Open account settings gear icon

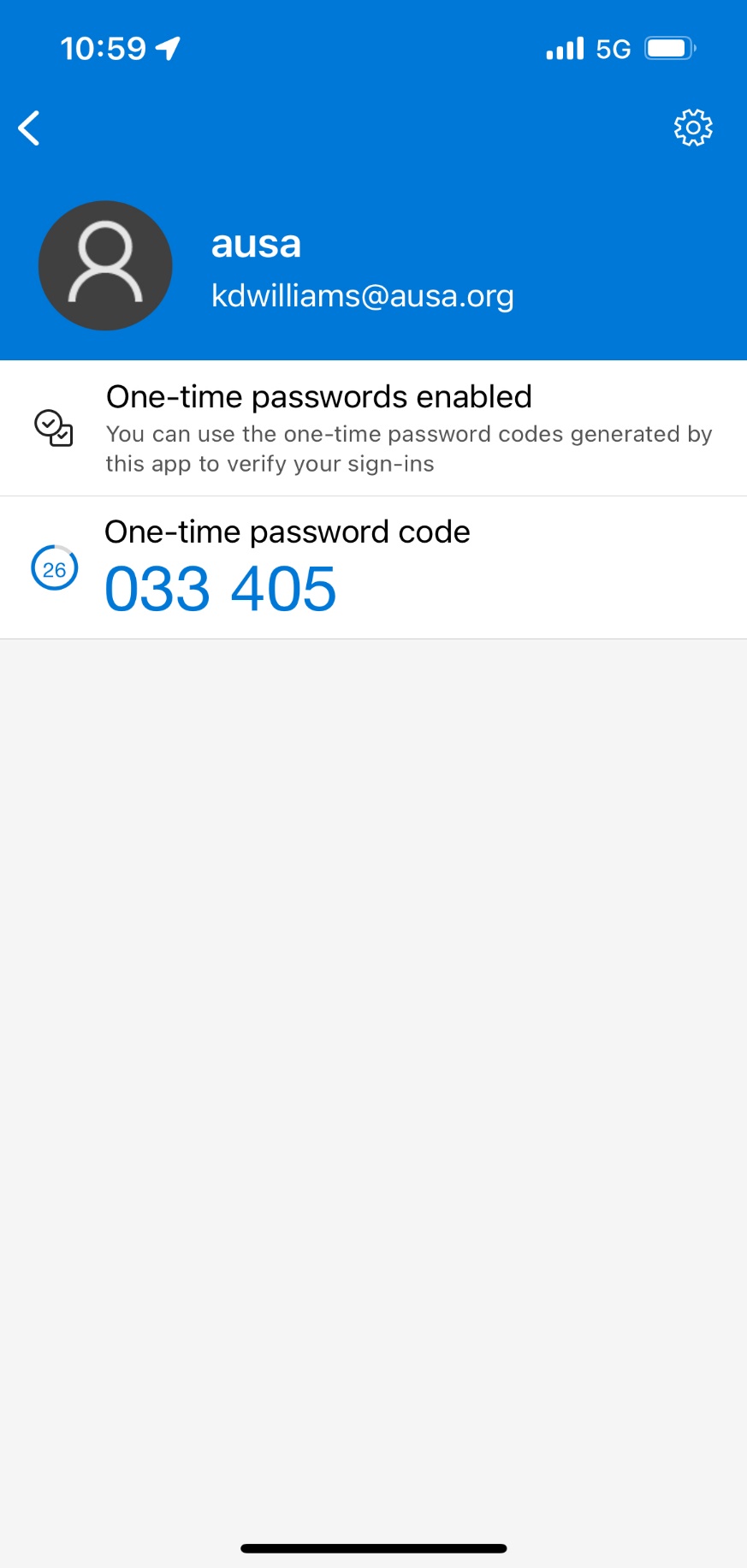pos(693,128)
